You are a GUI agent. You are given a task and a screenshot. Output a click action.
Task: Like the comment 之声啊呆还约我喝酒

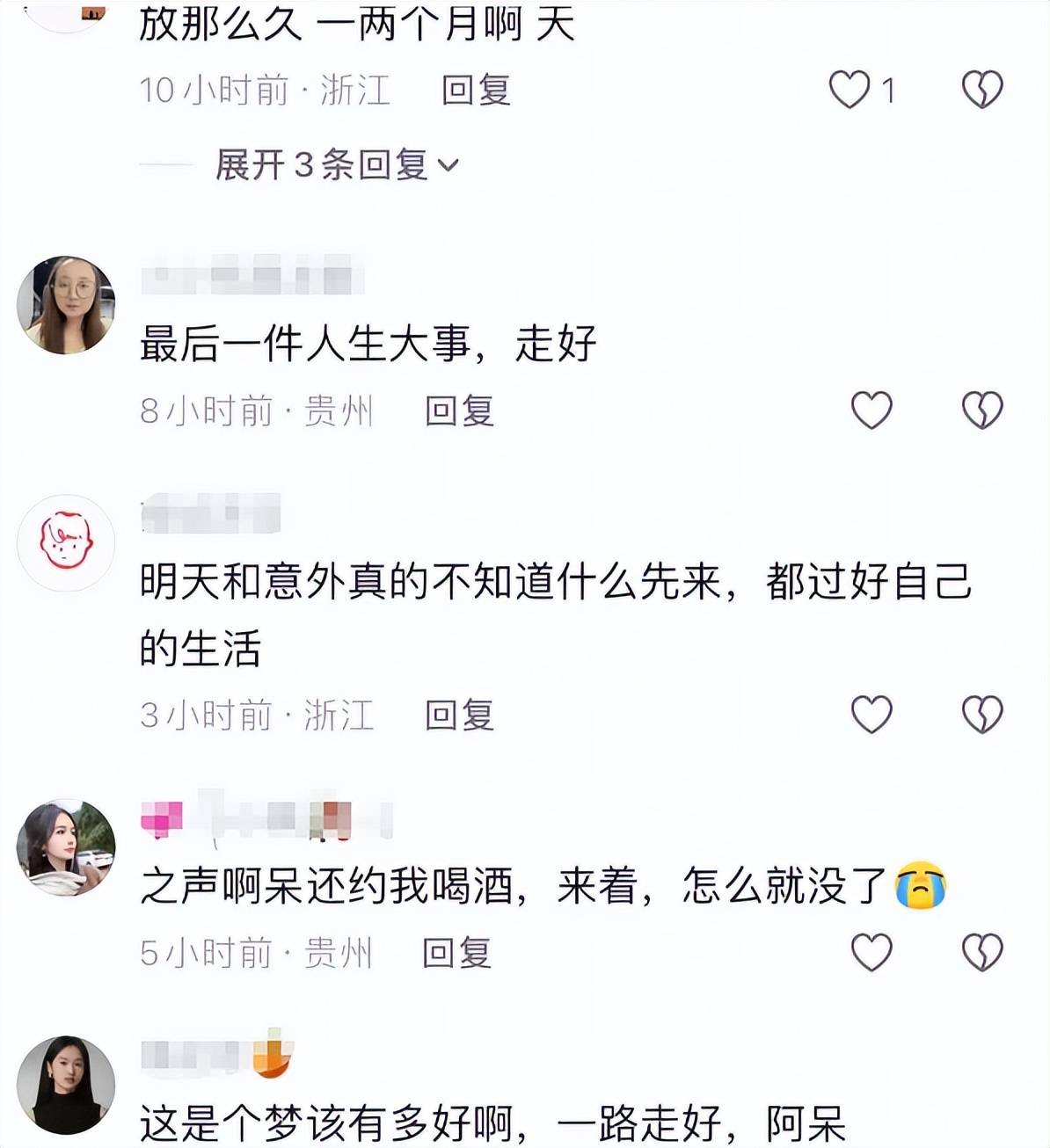click(x=871, y=953)
